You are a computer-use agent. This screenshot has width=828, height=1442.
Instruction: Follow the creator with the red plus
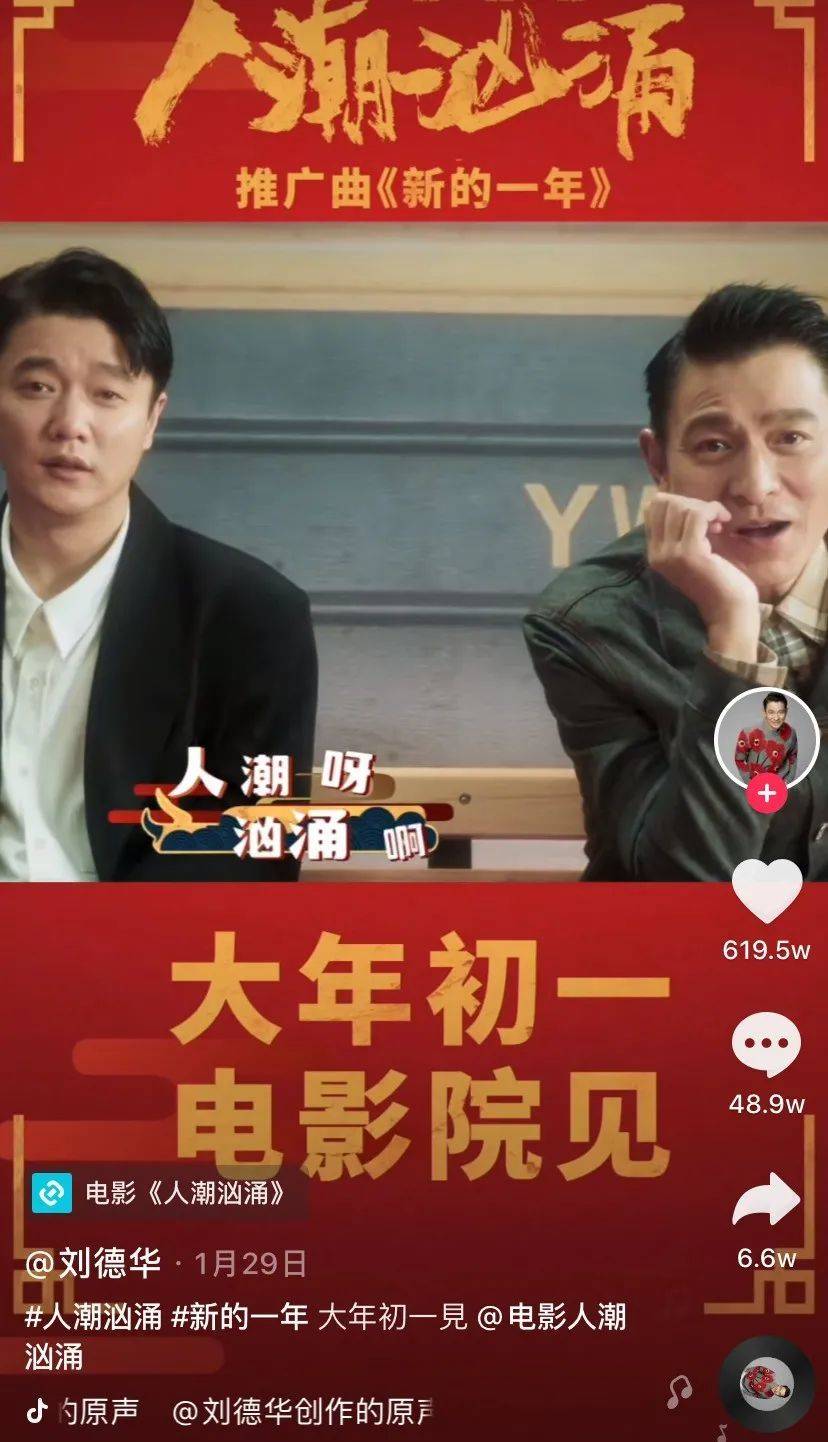(x=767, y=794)
